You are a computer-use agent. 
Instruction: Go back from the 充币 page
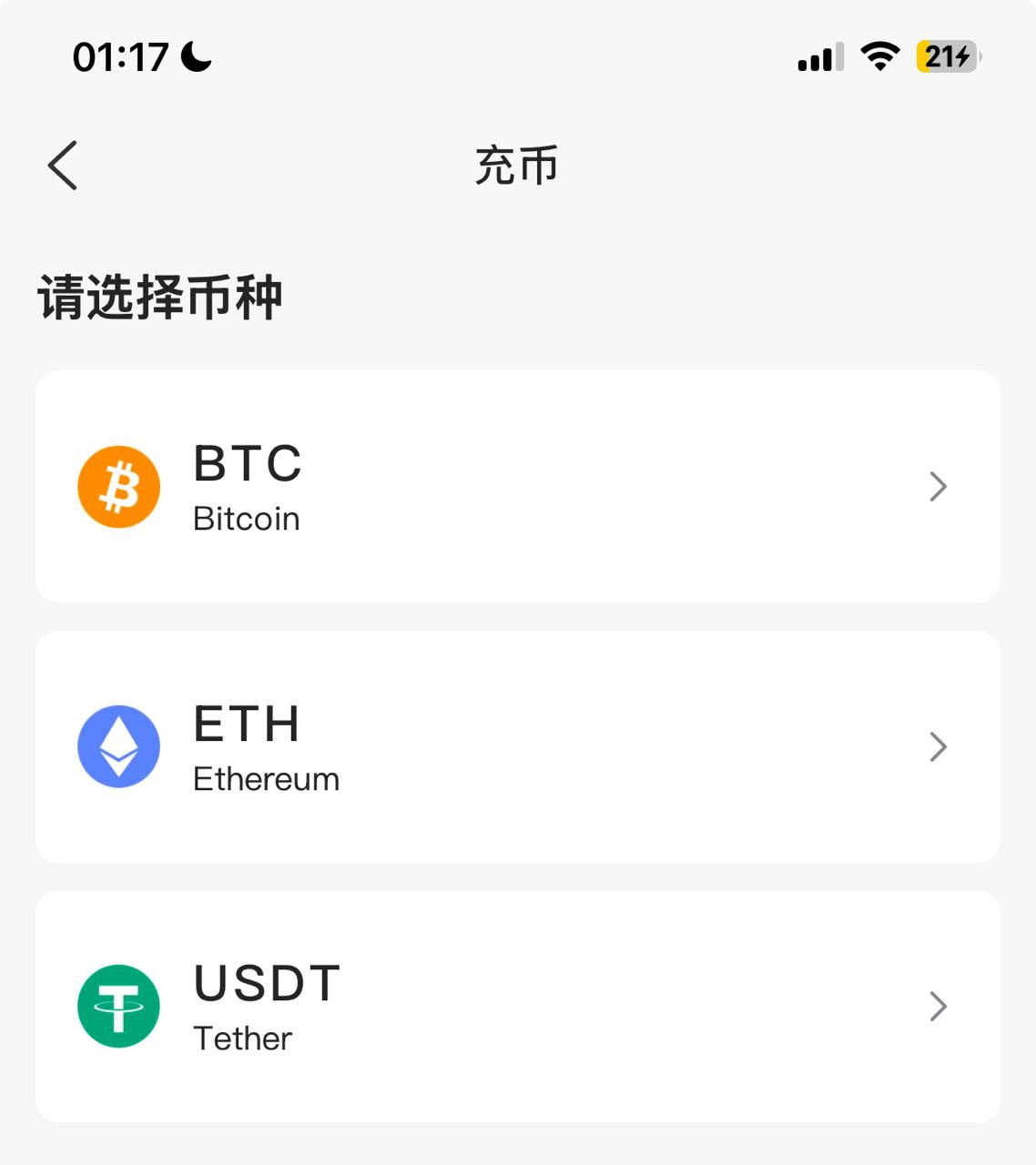(x=63, y=166)
